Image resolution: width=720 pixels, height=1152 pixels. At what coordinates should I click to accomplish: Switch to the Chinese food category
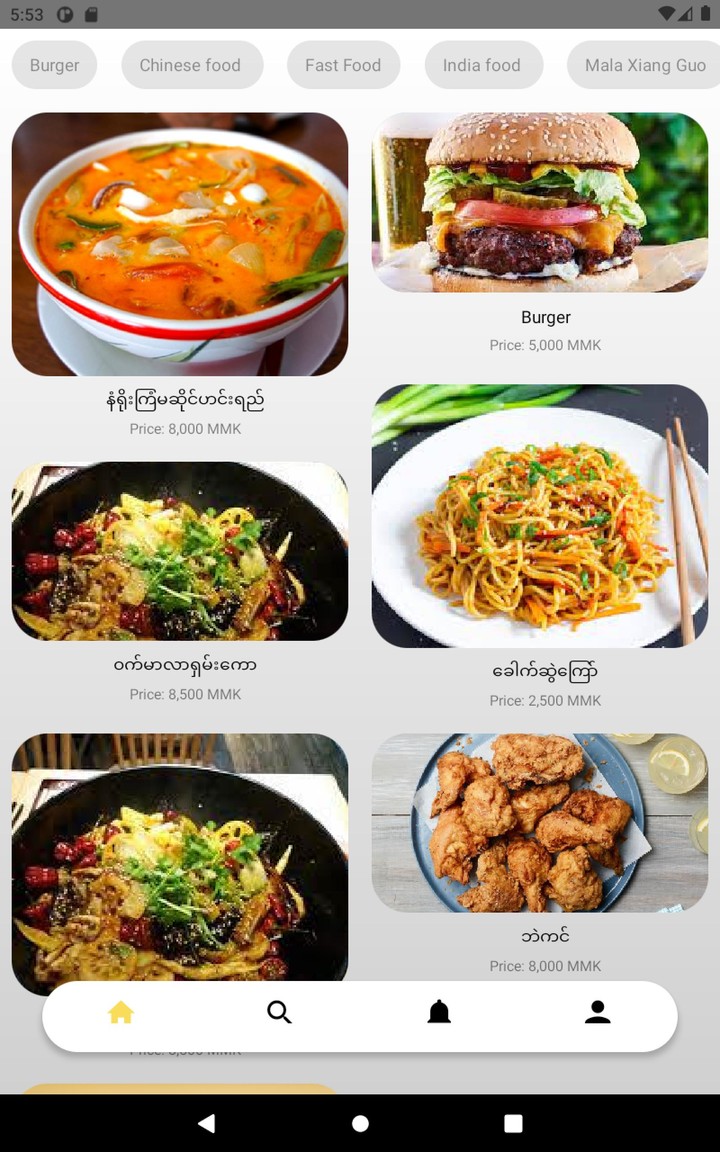[x=192, y=64]
